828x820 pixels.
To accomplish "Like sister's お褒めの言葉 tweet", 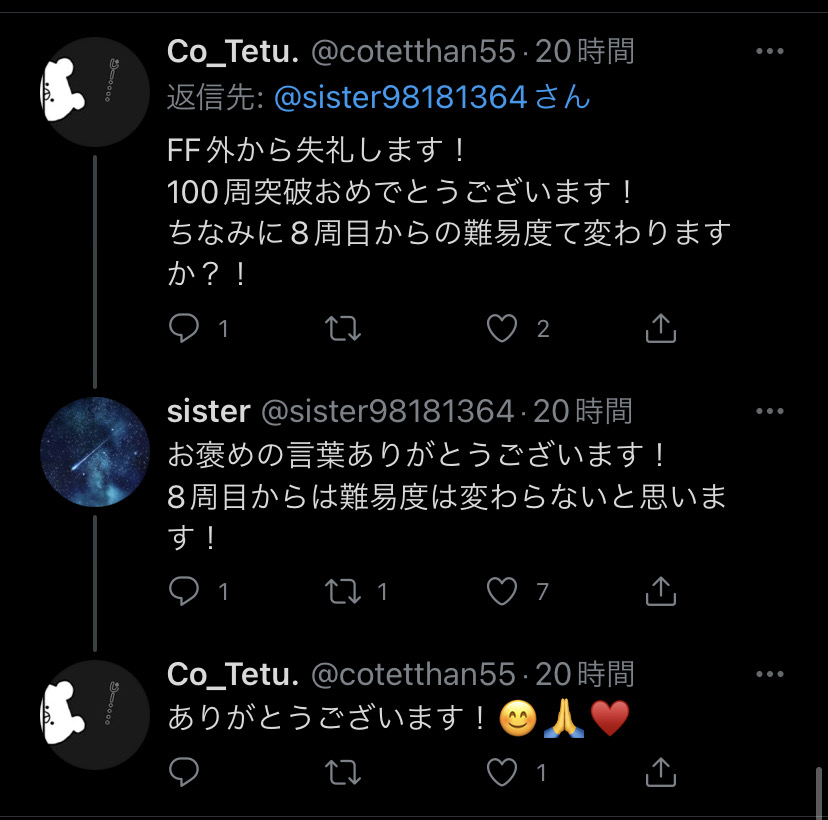I will coord(502,592).
